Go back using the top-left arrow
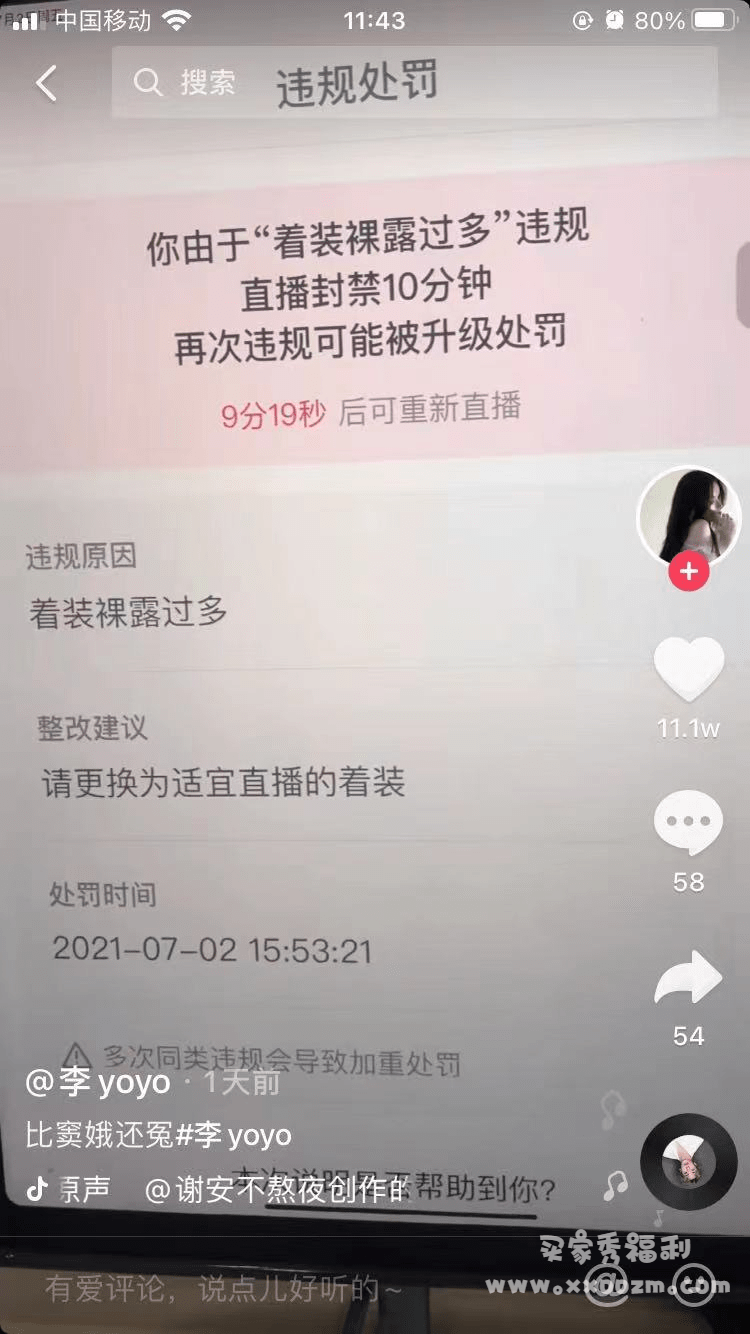Screen dimensions: 750x1334 (x=46, y=84)
